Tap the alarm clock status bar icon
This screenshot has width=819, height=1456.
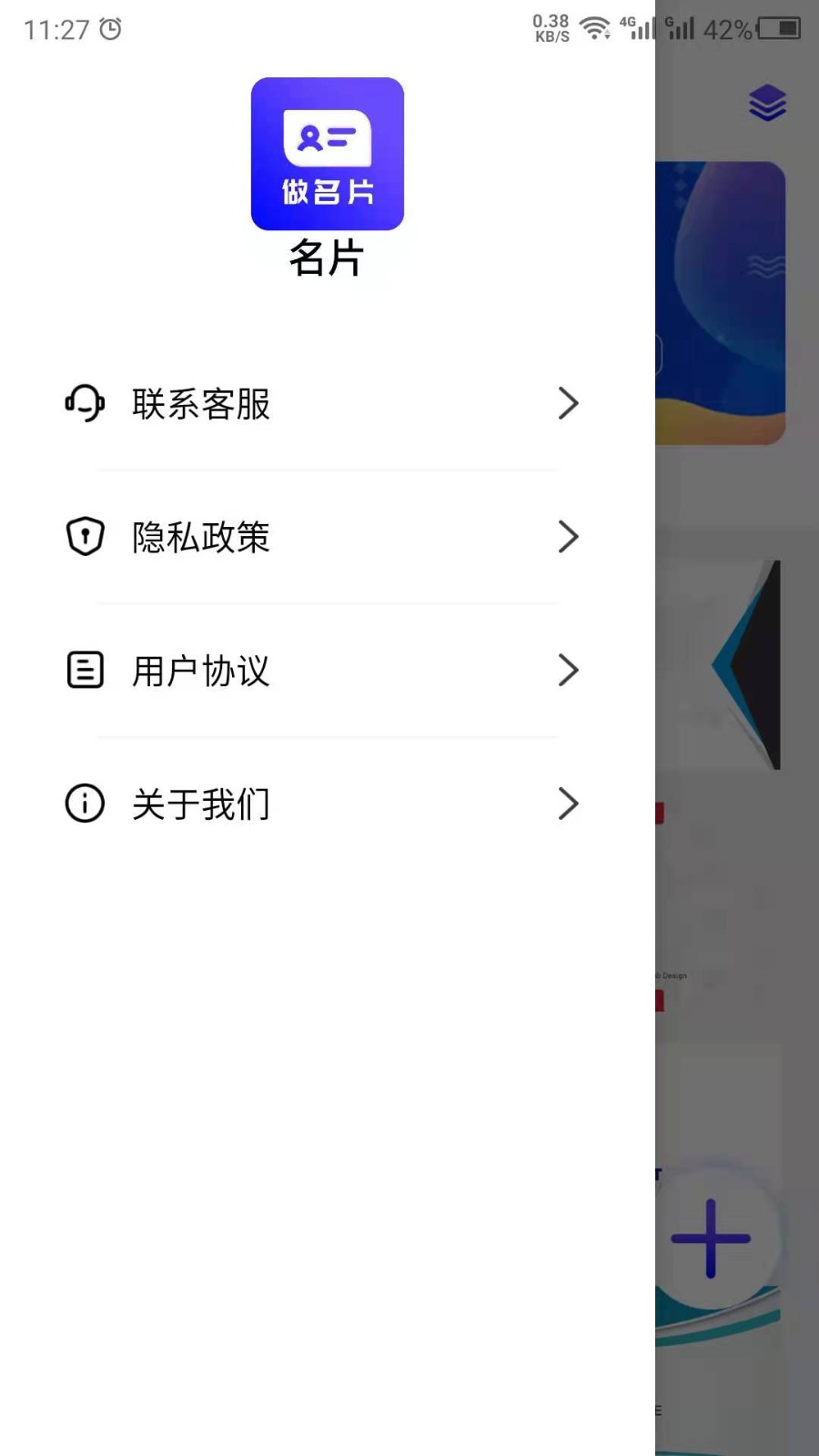(x=111, y=30)
